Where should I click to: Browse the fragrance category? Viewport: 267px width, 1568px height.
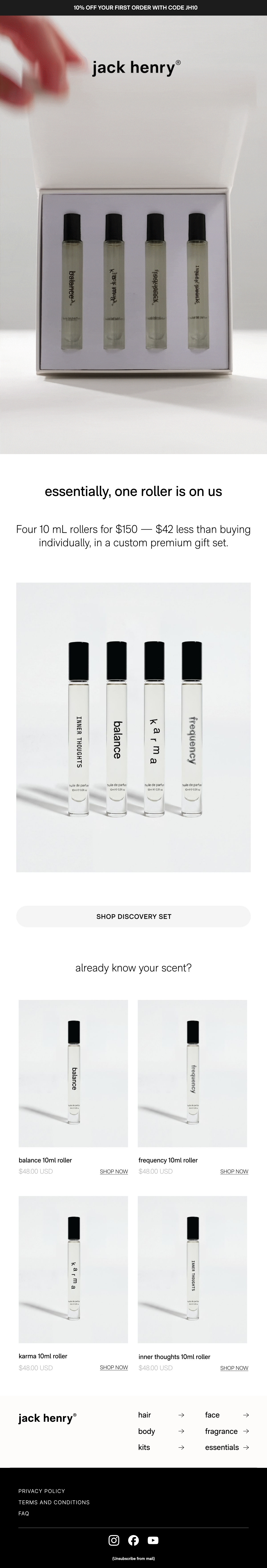coord(227,1431)
